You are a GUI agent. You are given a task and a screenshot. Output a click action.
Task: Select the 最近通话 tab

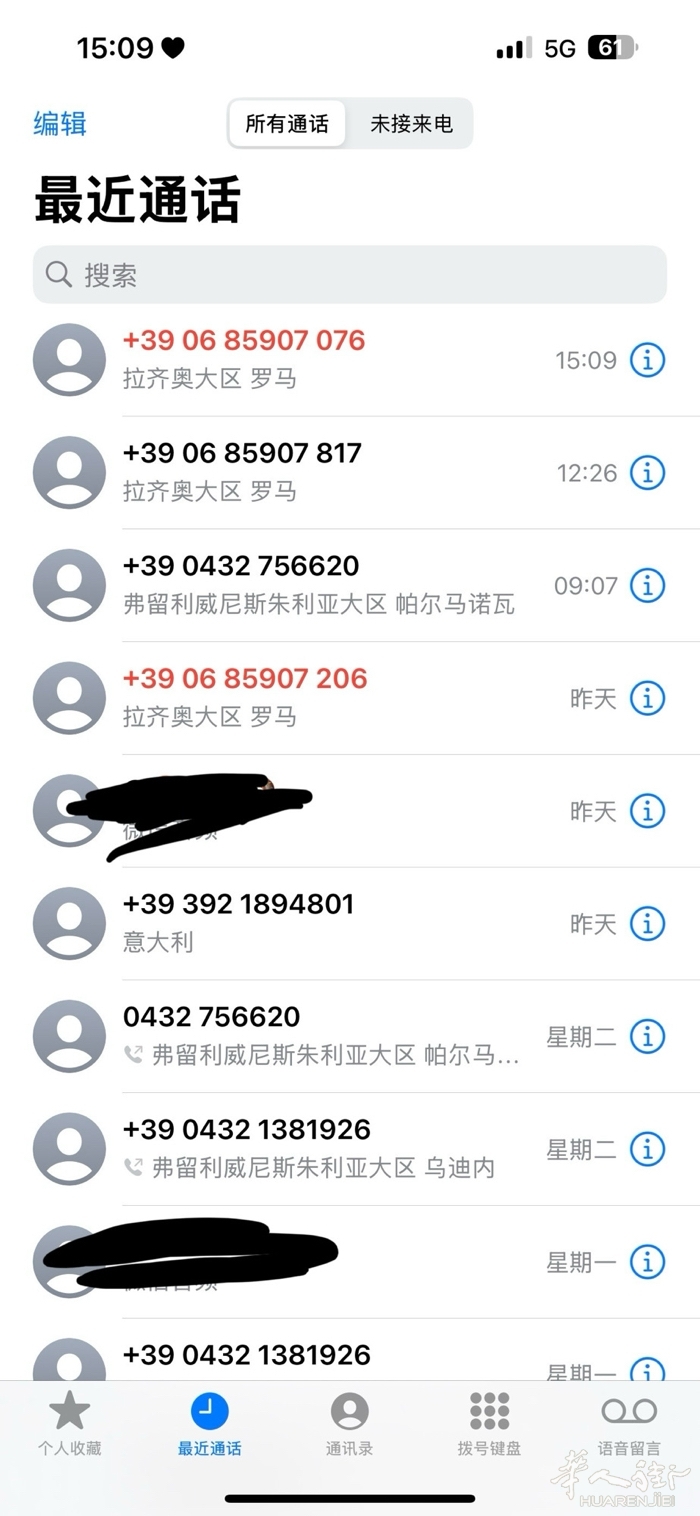coord(209,1424)
